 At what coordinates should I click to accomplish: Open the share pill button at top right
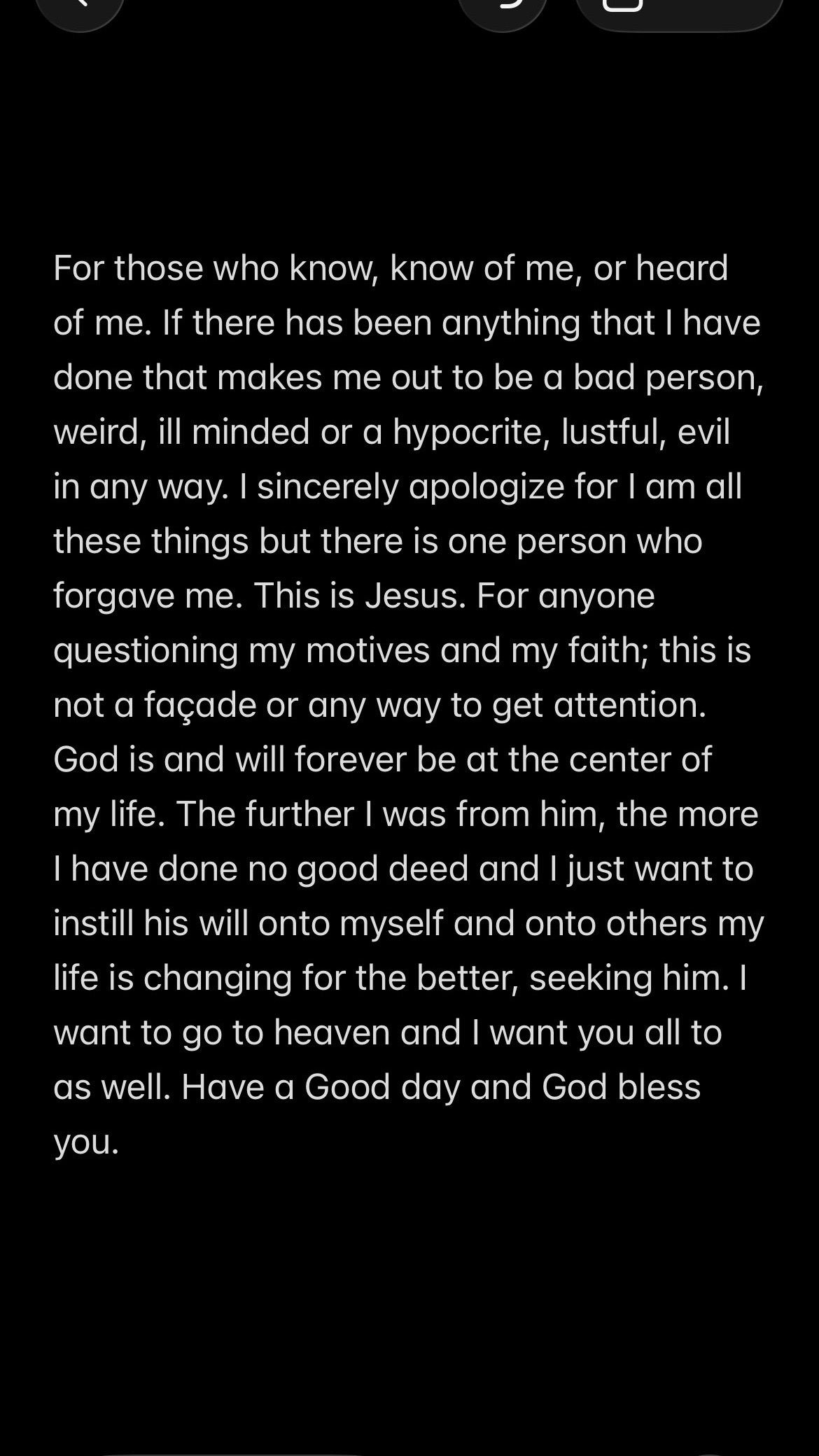pos(679,7)
